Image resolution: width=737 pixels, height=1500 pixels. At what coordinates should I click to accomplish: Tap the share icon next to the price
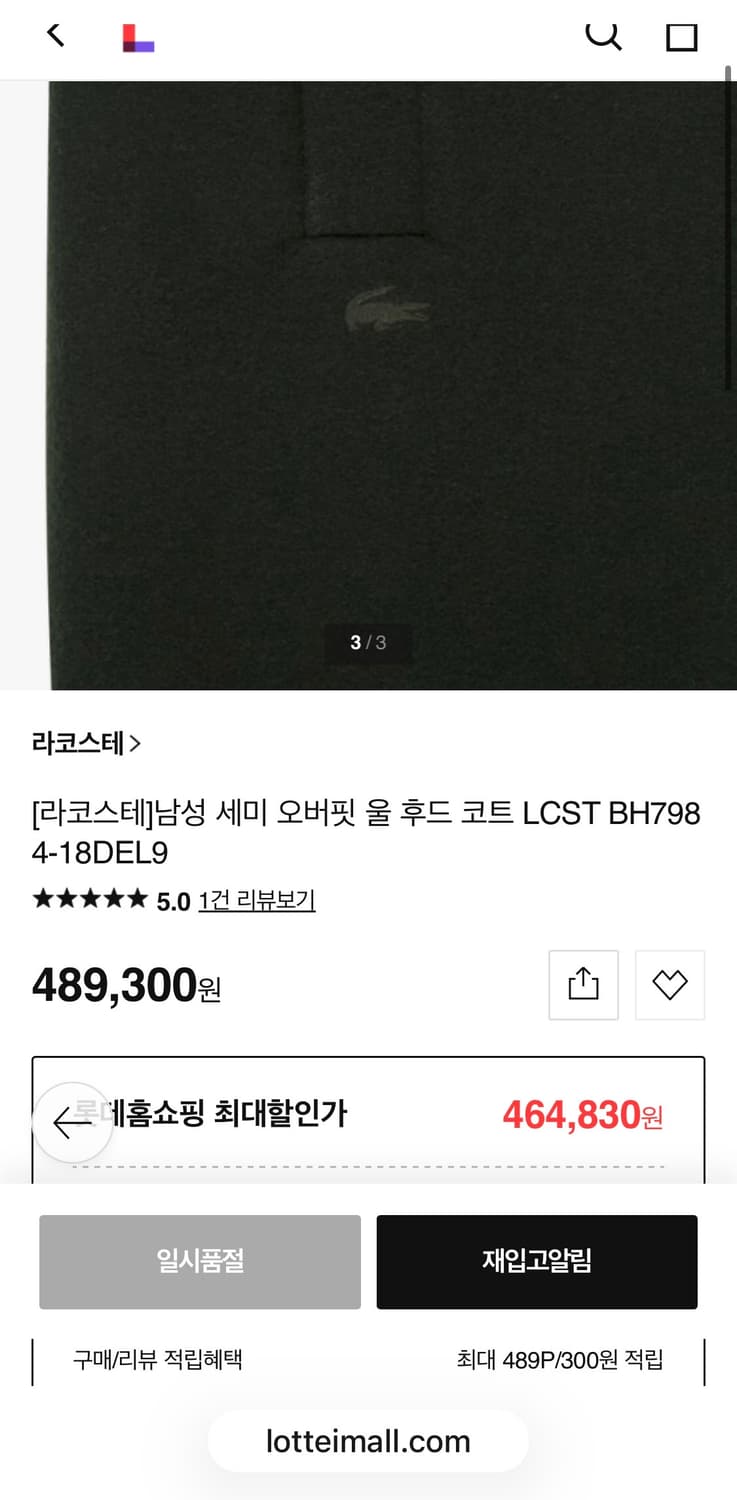tap(583, 984)
